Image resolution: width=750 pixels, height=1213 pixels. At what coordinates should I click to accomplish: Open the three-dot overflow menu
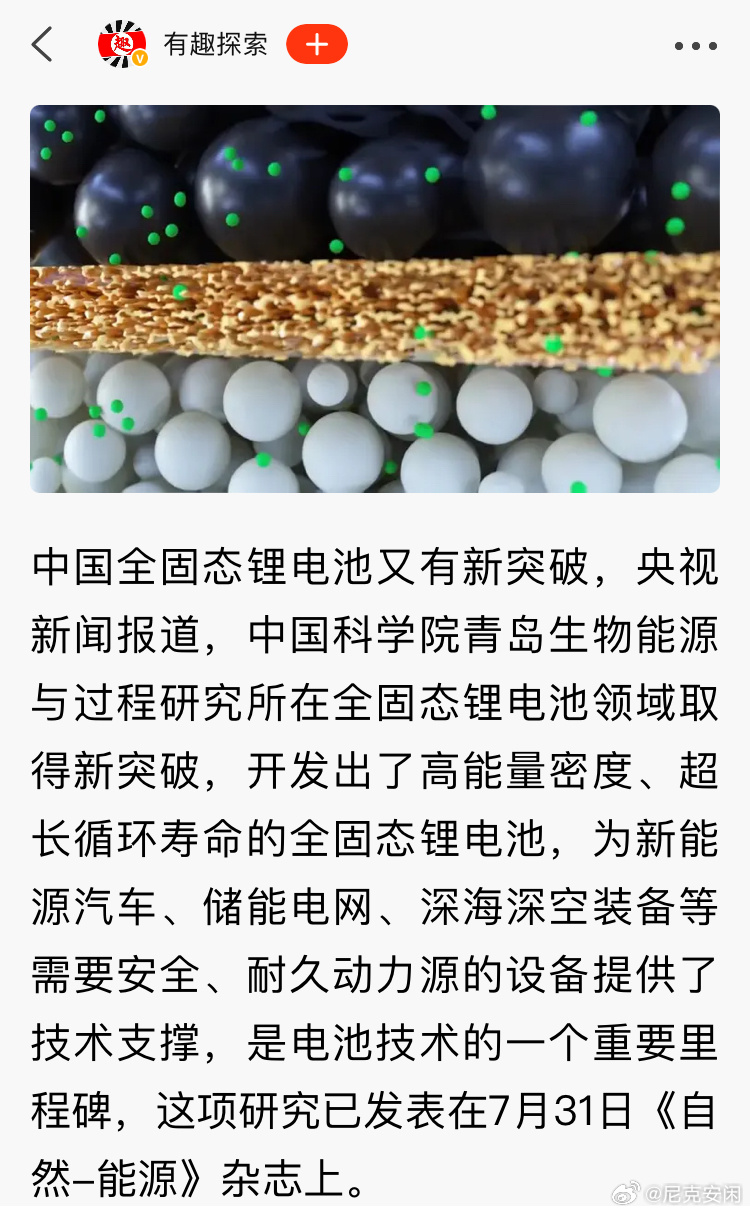coord(695,46)
